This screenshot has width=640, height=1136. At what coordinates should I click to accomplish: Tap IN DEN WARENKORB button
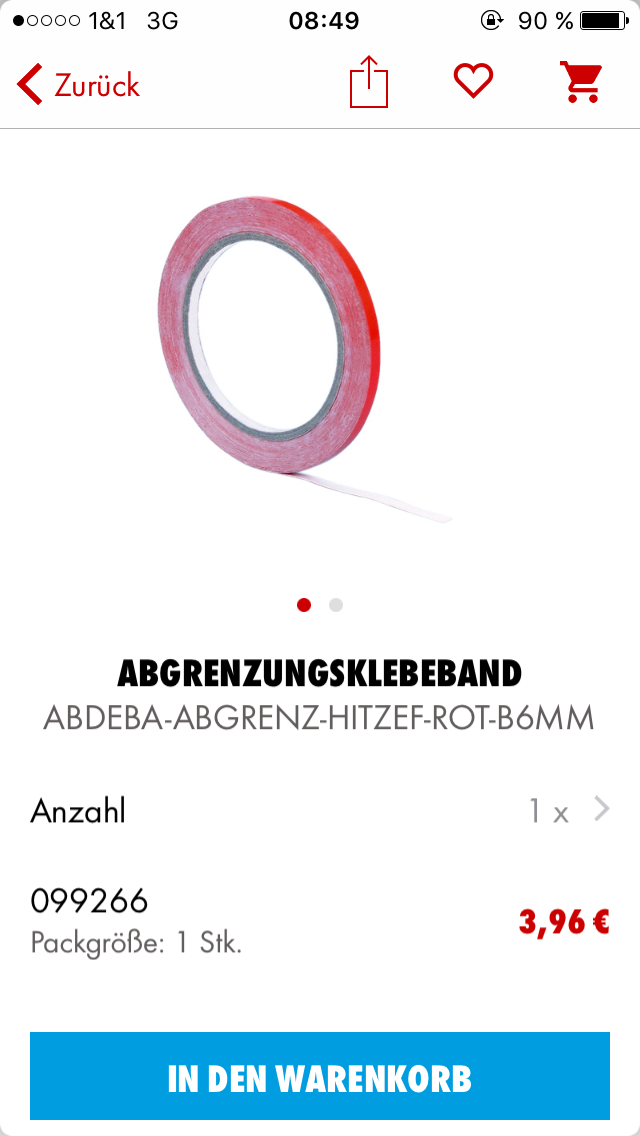320,1079
